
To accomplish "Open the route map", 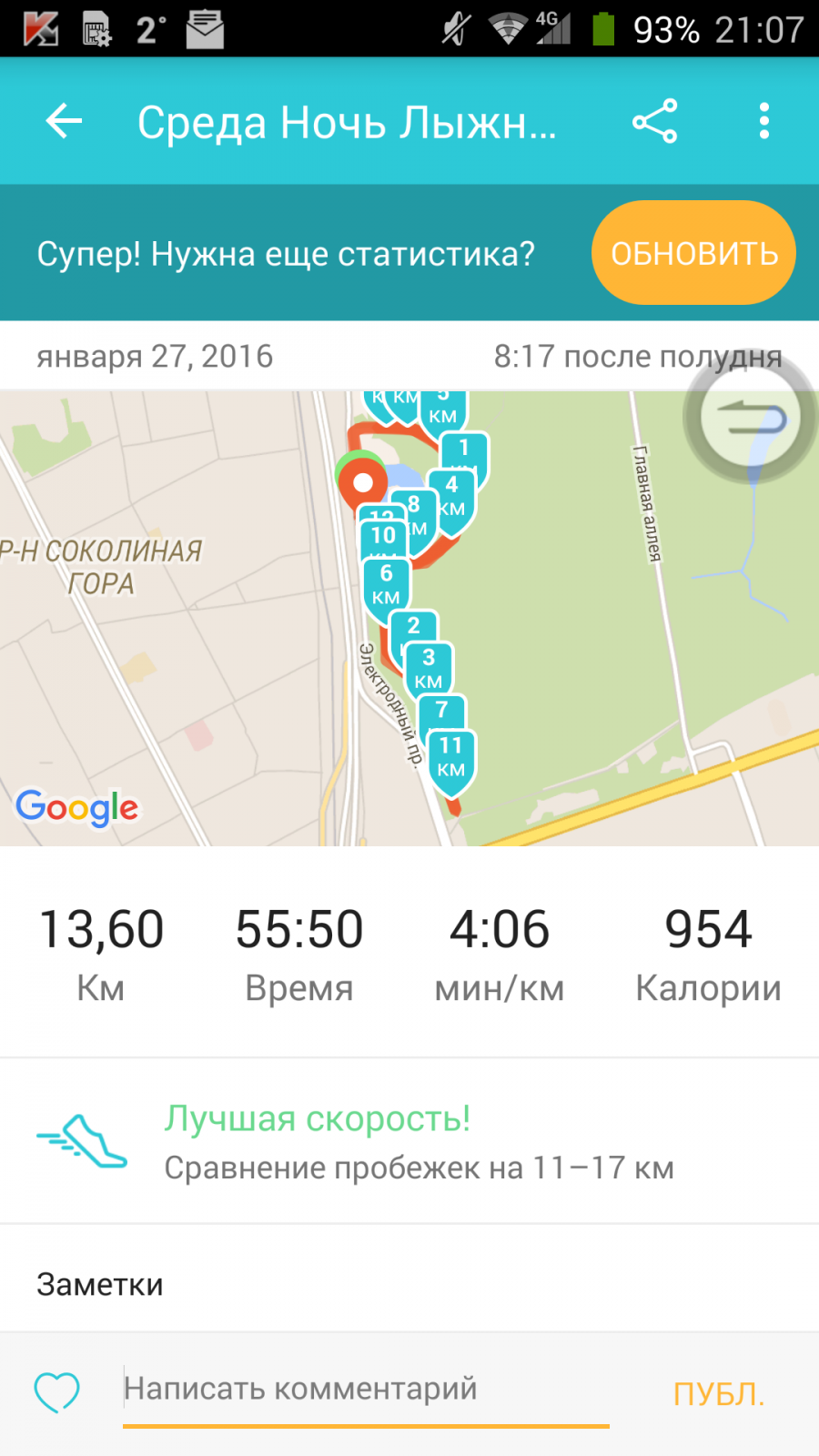I will [409, 619].
